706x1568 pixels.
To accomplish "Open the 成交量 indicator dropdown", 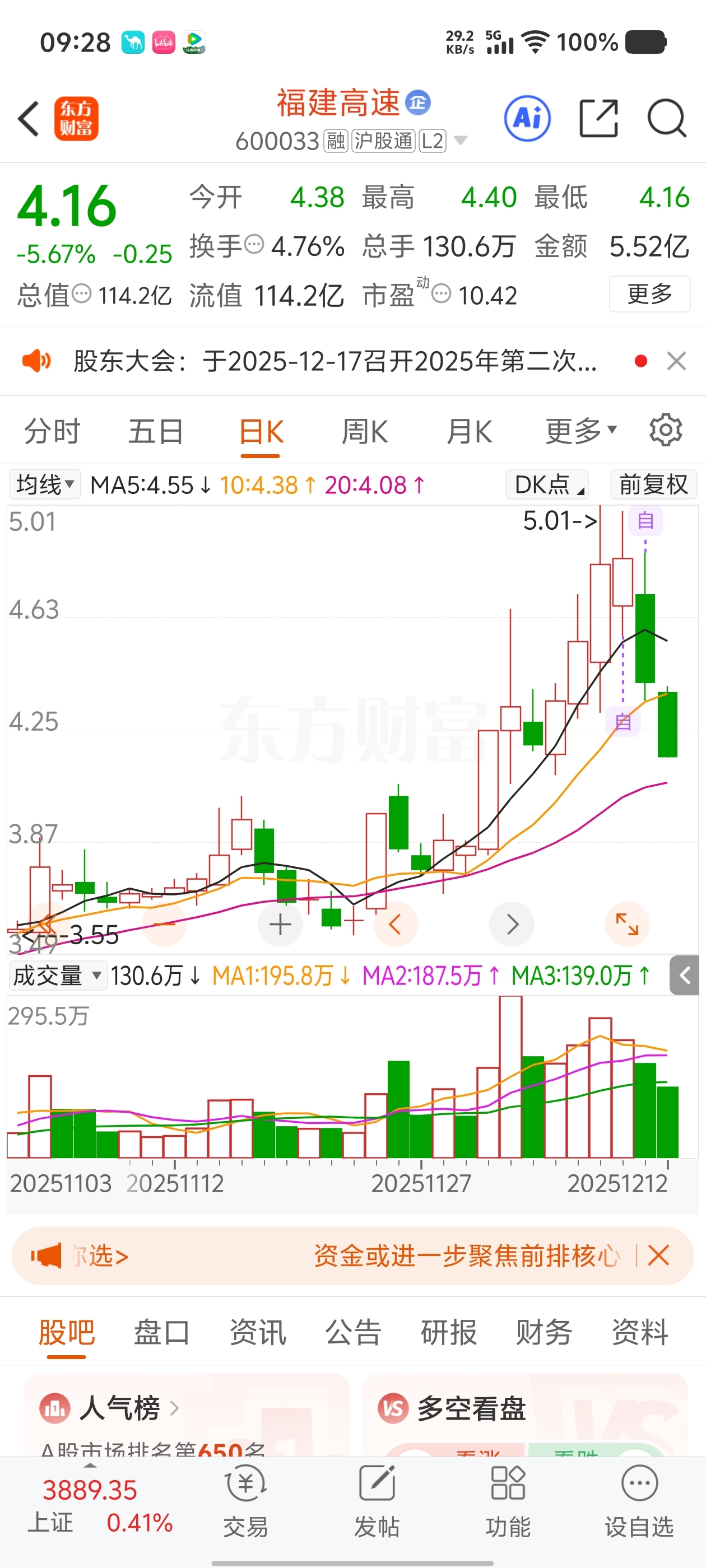I will pos(57,976).
